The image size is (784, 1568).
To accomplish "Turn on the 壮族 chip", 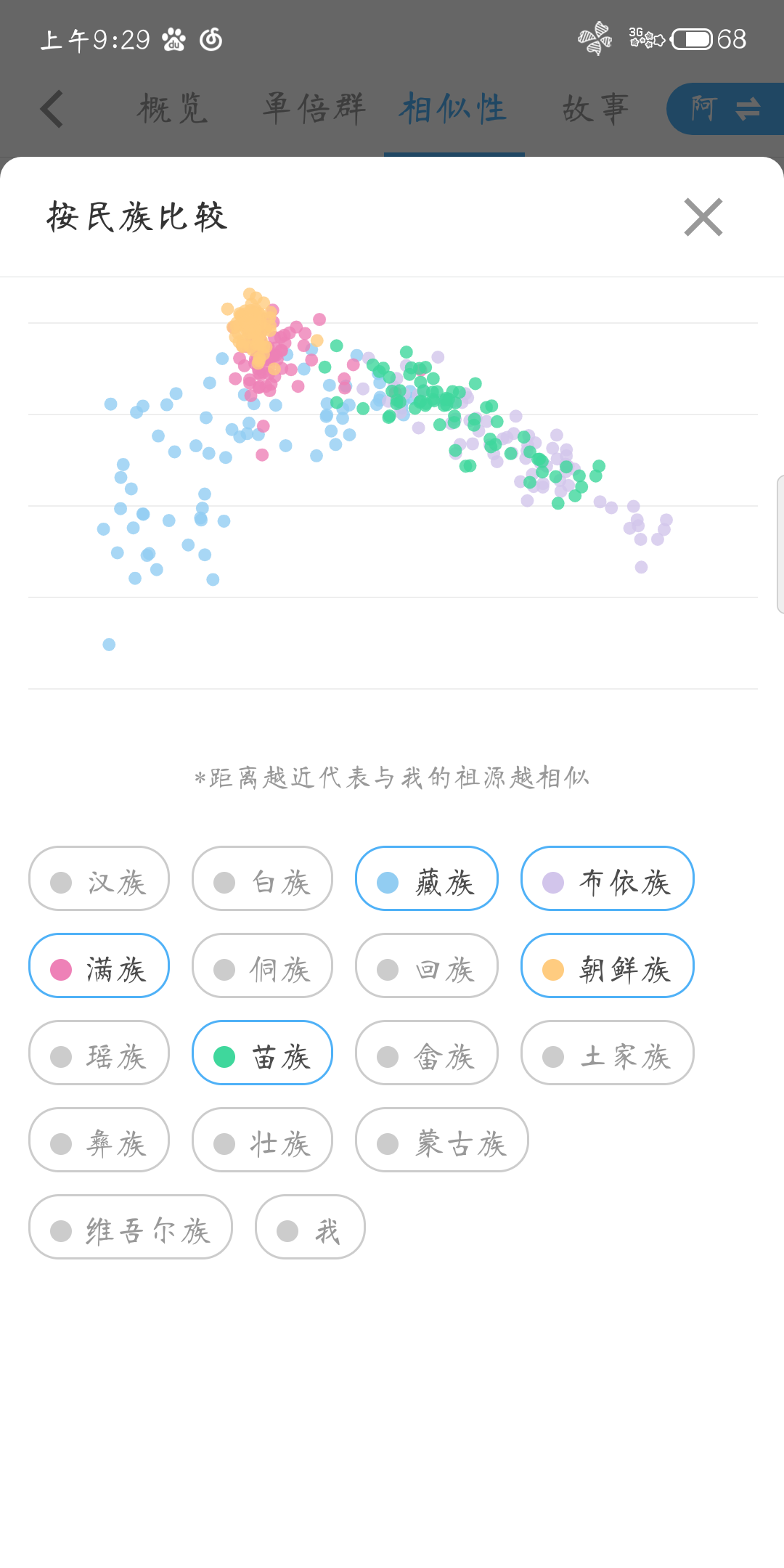I will (x=262, y=1140).
